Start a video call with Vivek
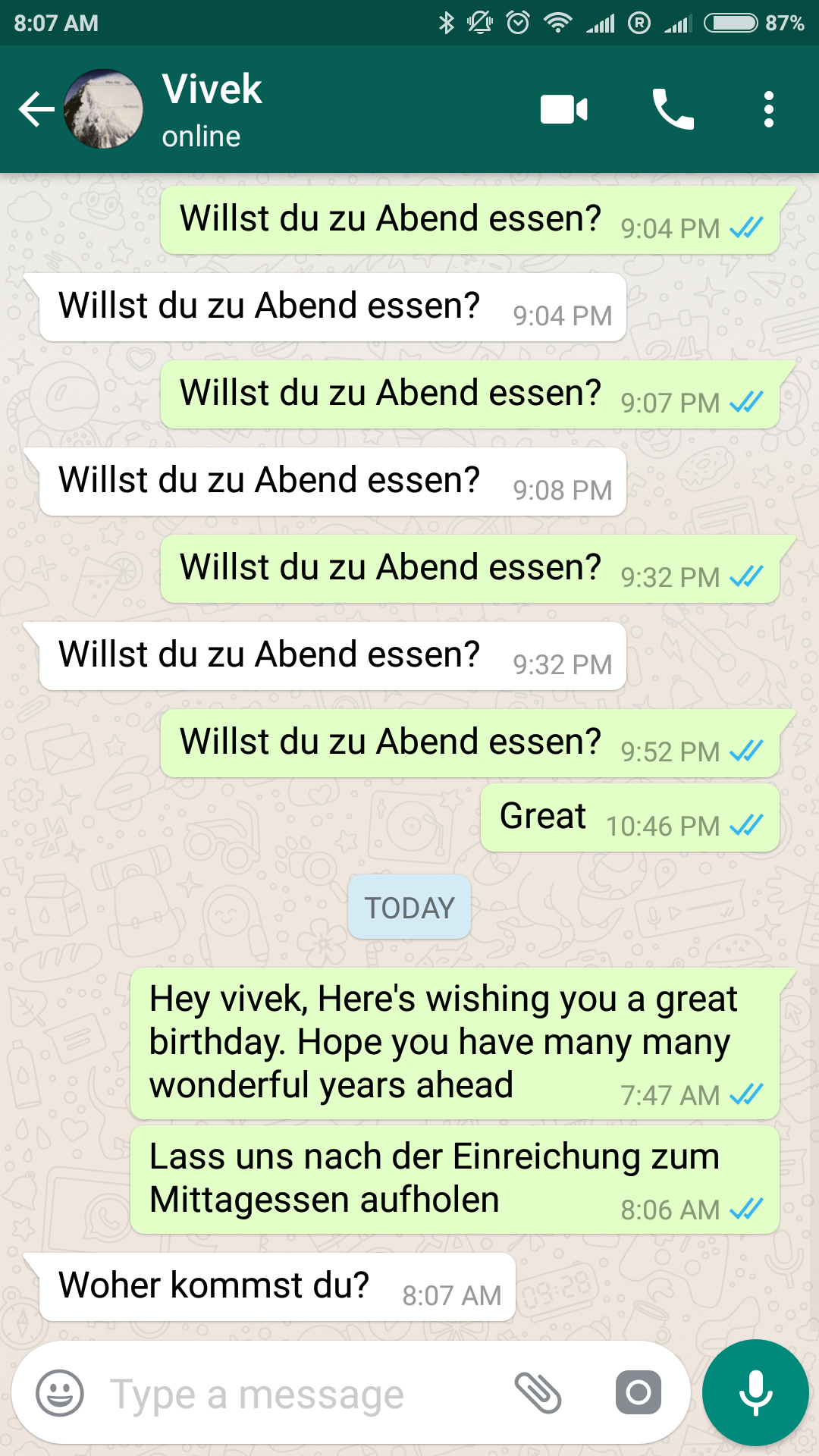 point(563,110)
